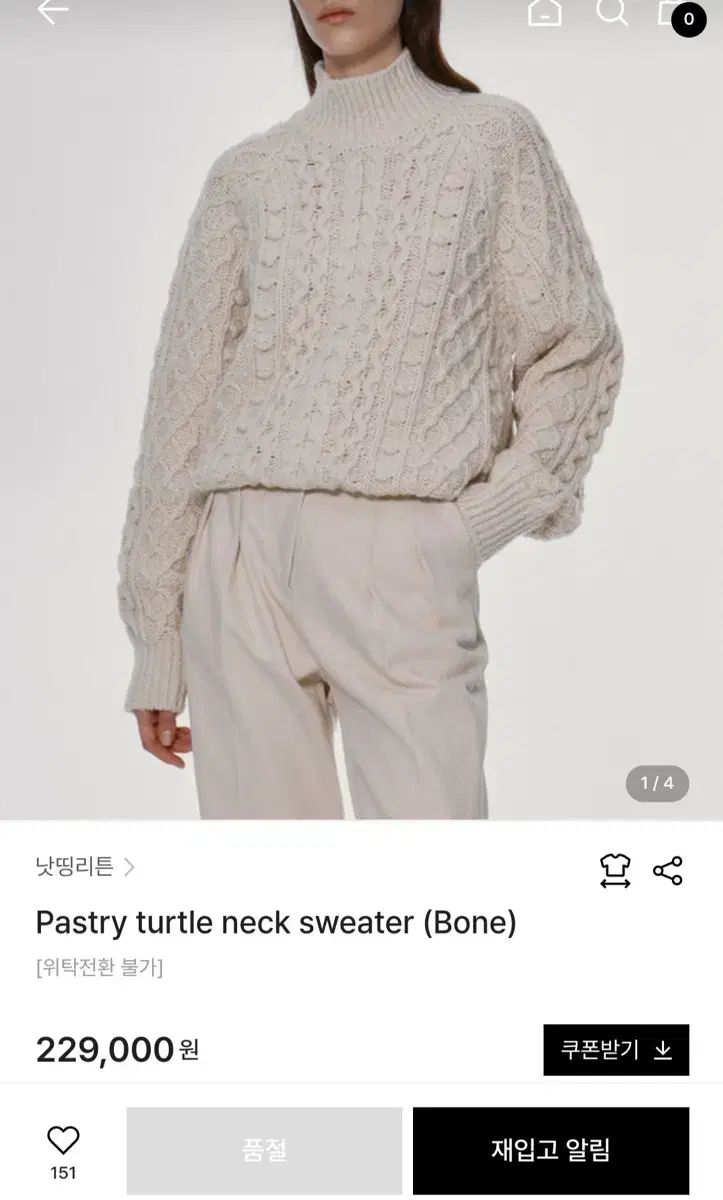This screenshot has width=723, height=1200.
Task: Go back with the arrow icon
Action: tap(52, 12)
